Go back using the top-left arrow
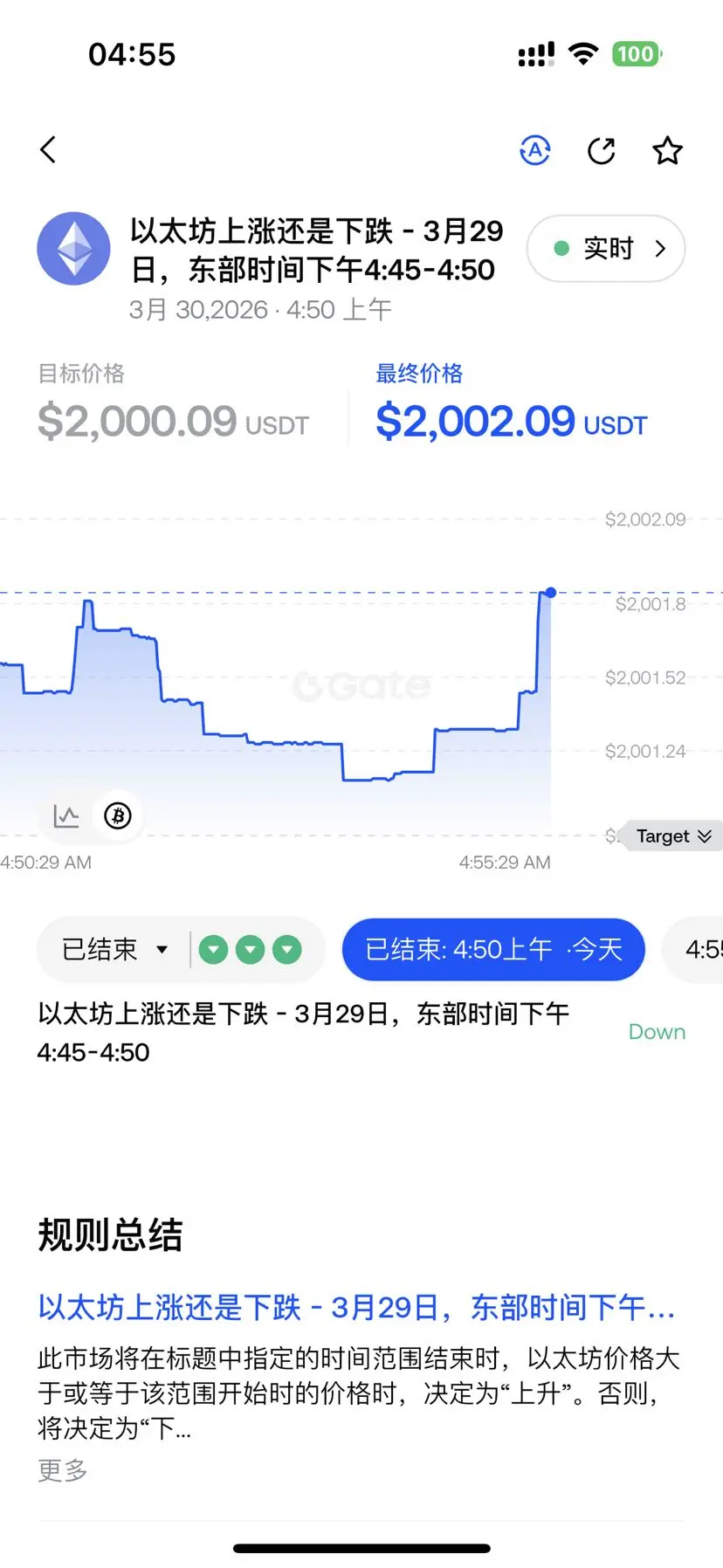The width and height of the screenshot is (723, 1568). 49,150
